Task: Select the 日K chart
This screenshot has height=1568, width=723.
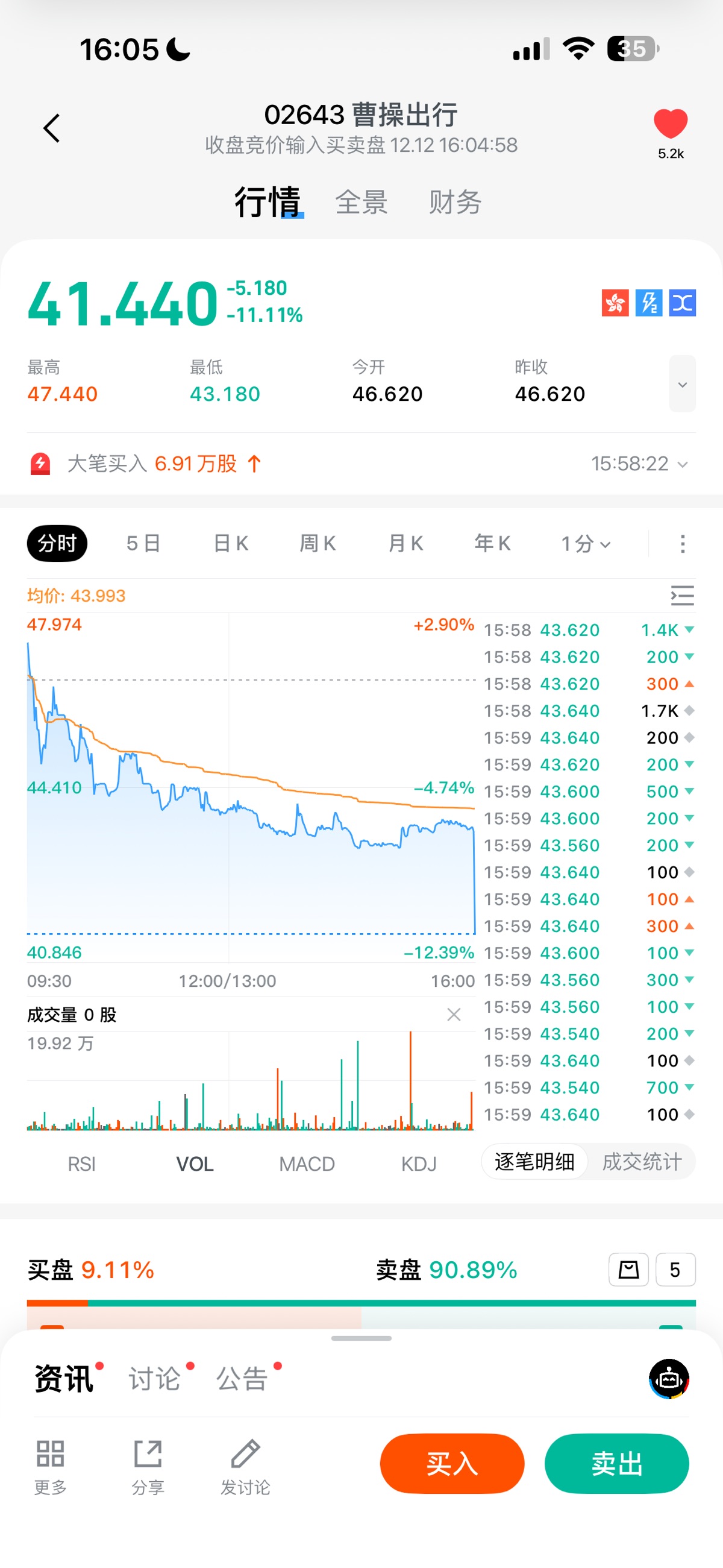Action: pyautogui.click(x=231, y=543)
